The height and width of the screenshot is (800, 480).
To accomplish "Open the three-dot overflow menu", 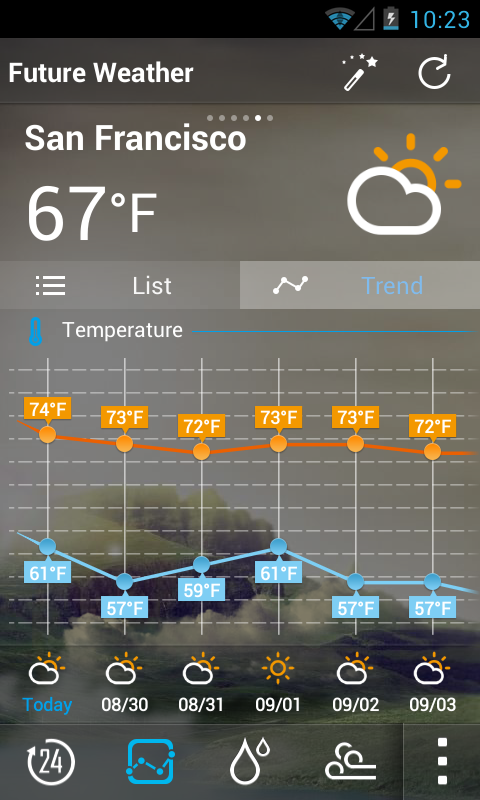I will [x=442, y=761].
